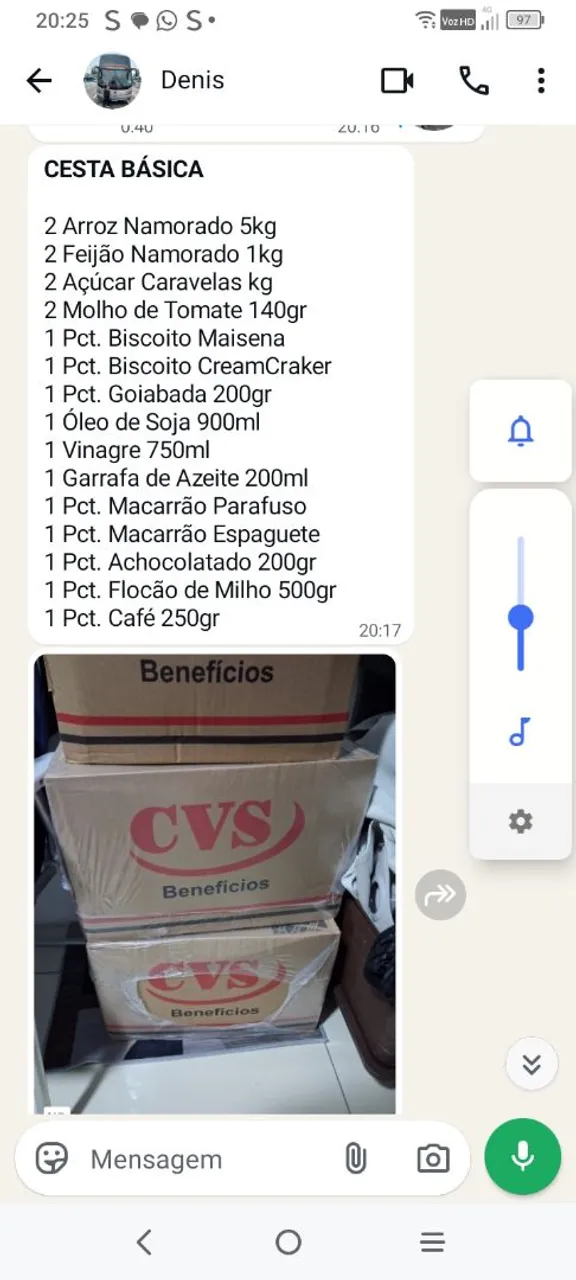576x1280 pixels.
Task: Start a video call with Denis
Action: click(x=398, y=81)
